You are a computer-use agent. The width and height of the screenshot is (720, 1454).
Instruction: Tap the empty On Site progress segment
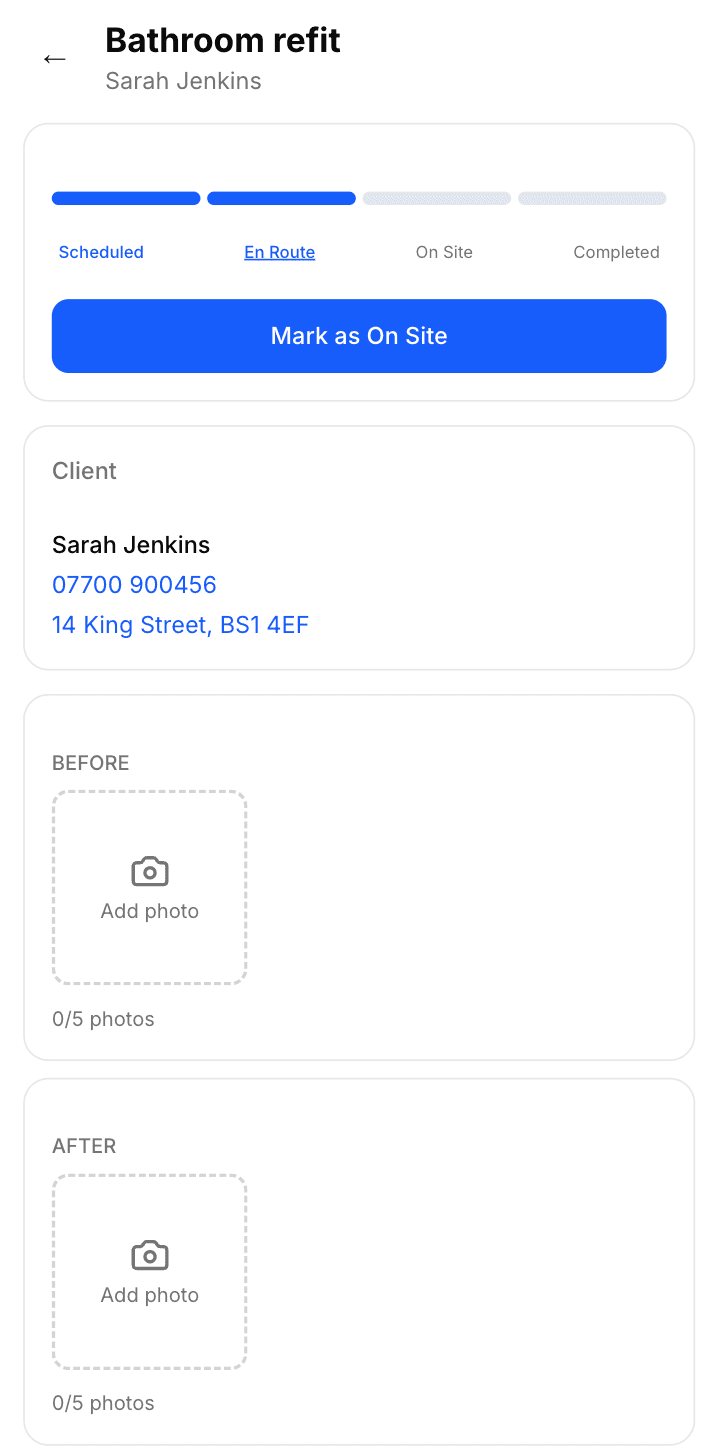[437, 198]
